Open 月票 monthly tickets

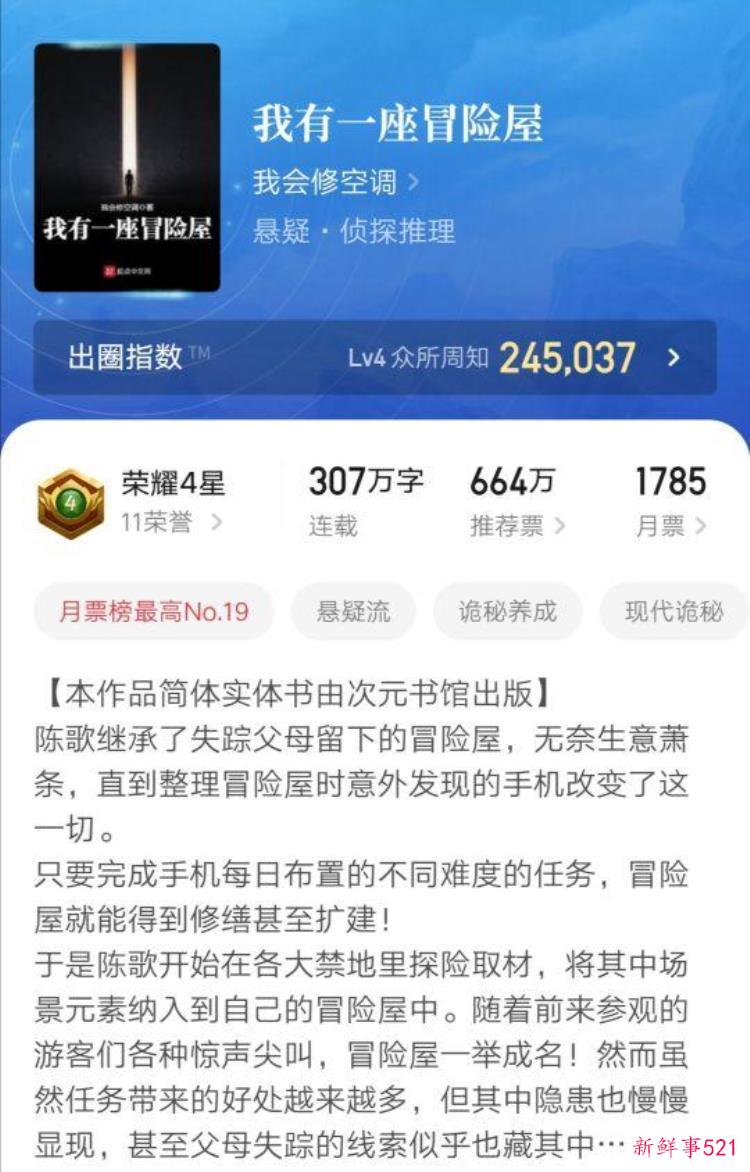(x=671, y=525)
